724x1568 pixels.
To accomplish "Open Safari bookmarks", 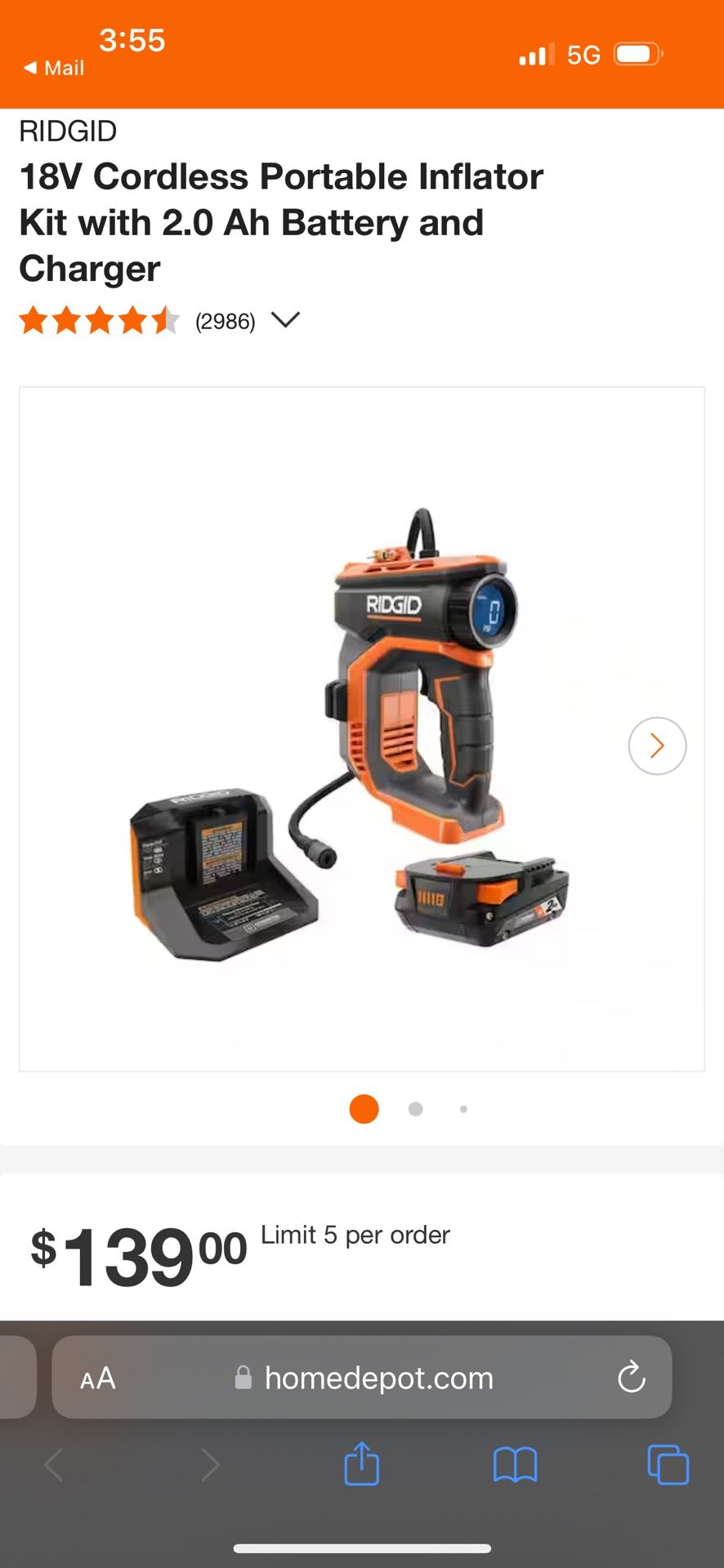I will (515, 1464).
